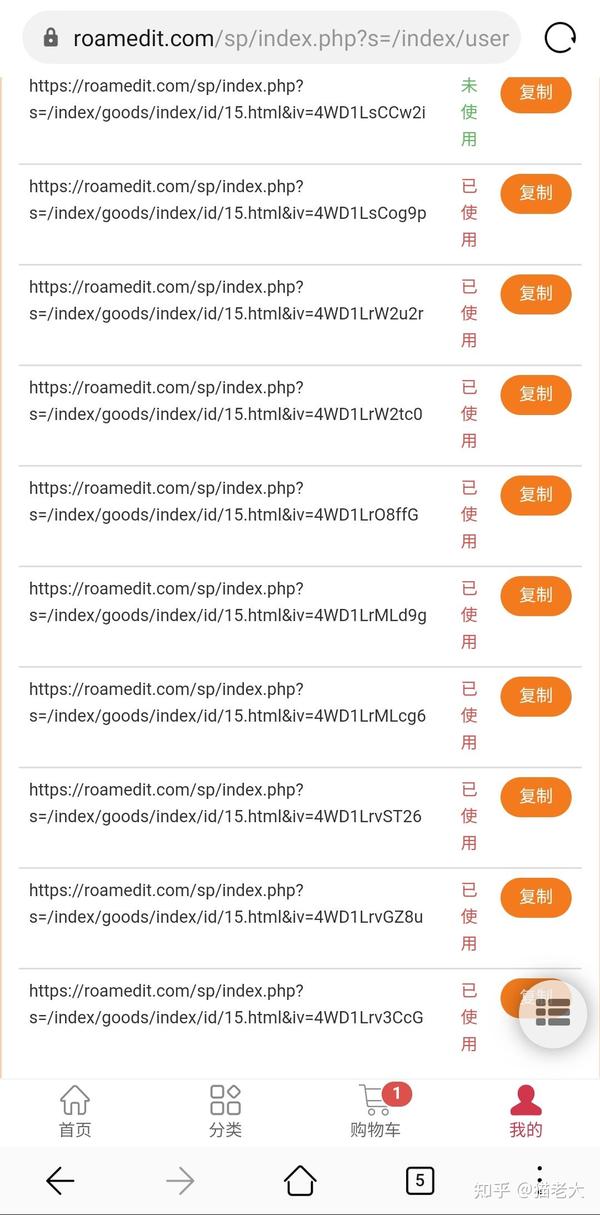Reload the page with the refresh icon
The image size is (600, 1215).
tap(560, 38)
